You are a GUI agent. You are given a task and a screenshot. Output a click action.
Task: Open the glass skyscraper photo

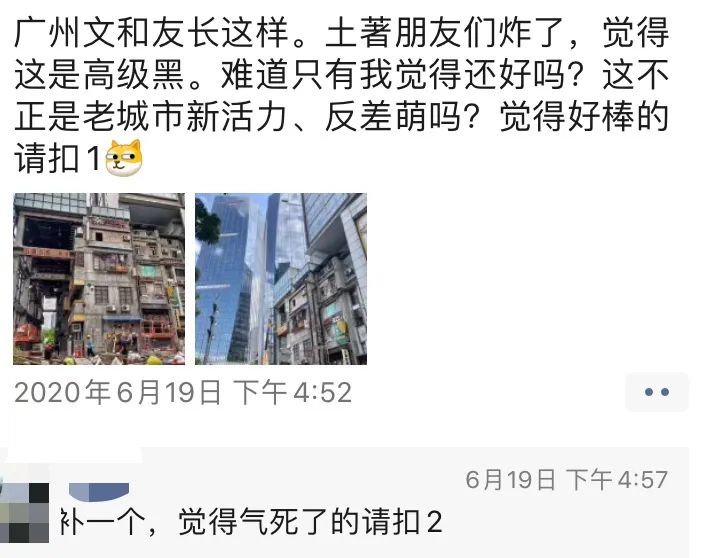click(x=281, y=279)
